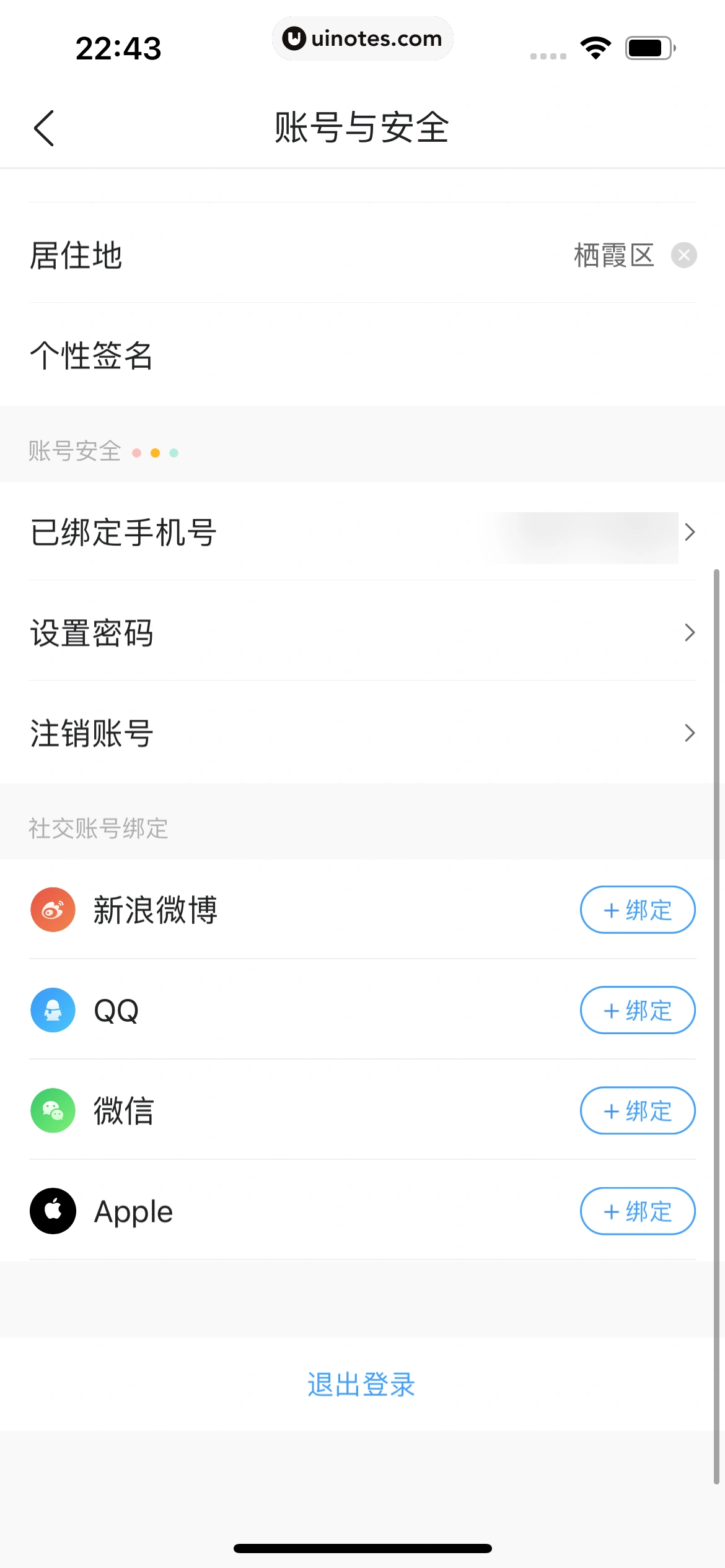The width and height of the screenshot is (725, 1568).
Task: Open 注销账号 option
Action: click(362, 733)
